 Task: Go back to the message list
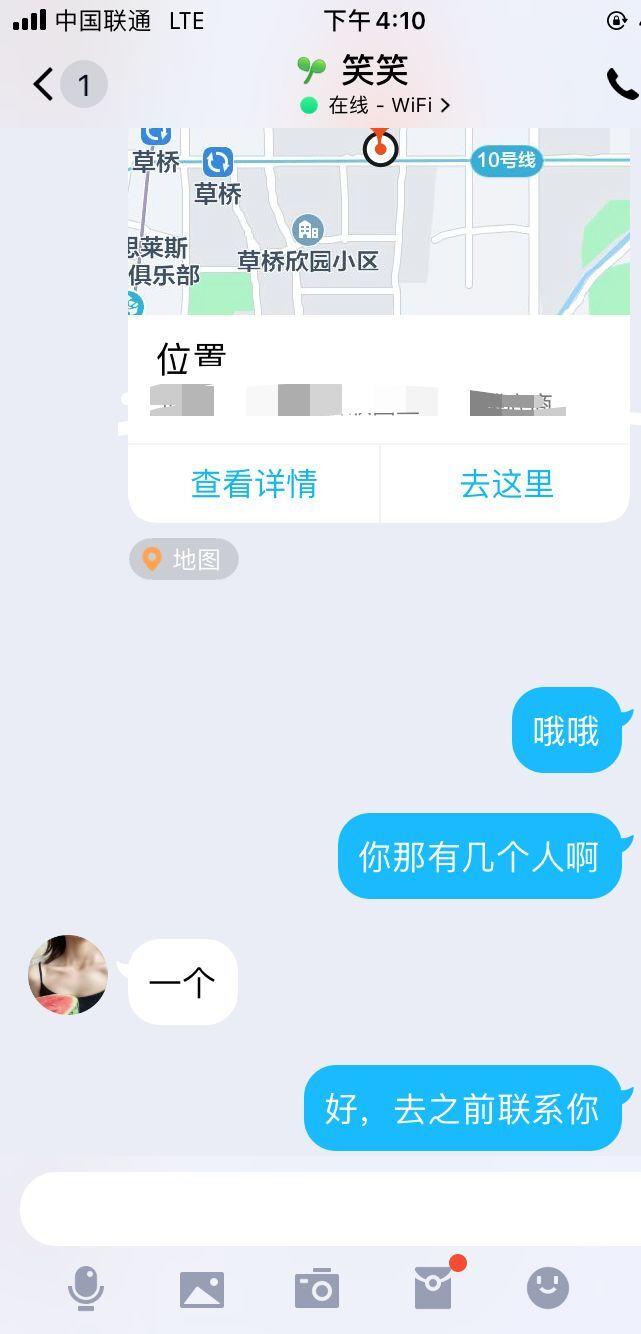click(x=44, y=85)
